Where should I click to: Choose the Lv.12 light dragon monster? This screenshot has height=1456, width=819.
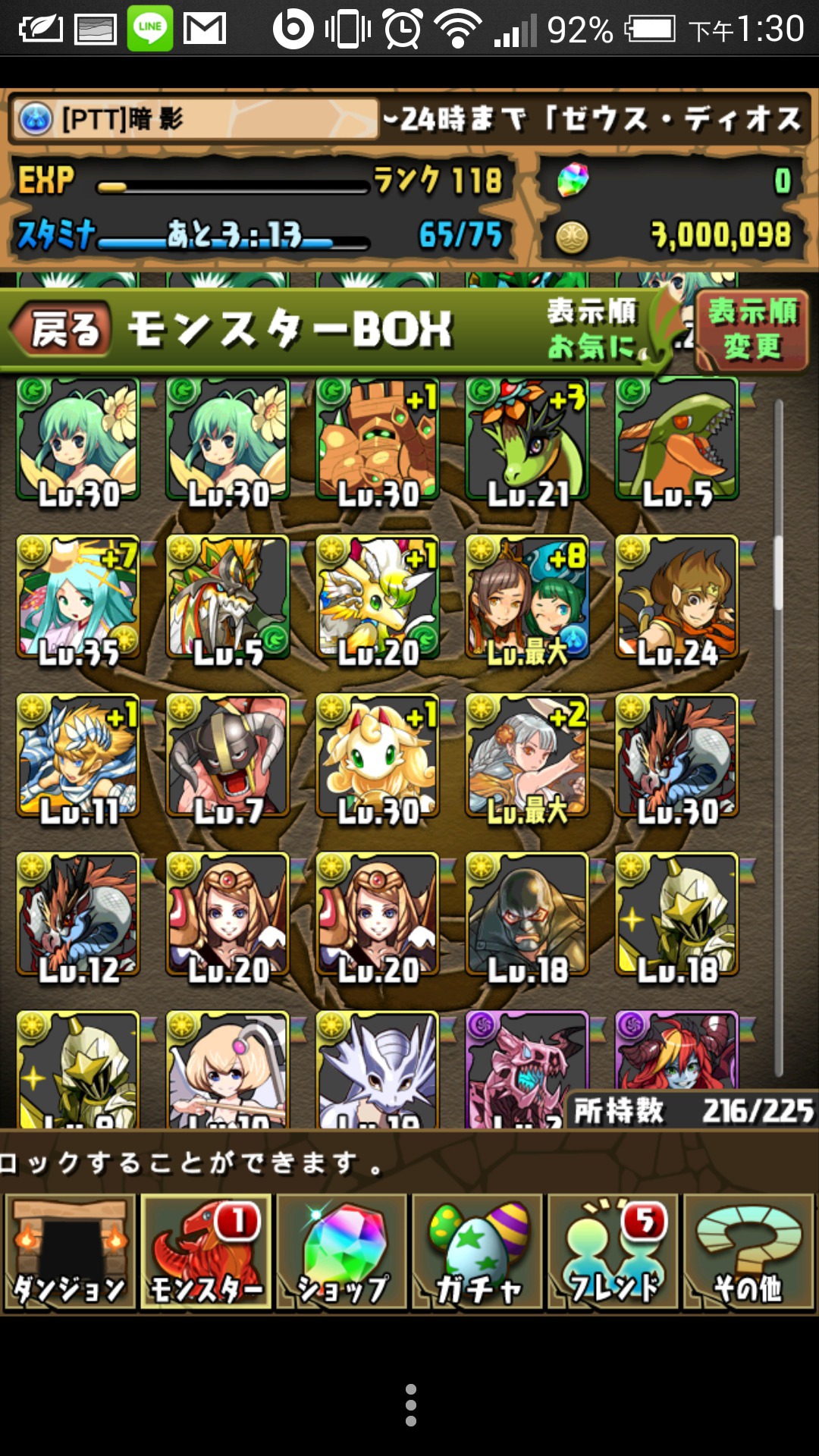pos(78,915)
